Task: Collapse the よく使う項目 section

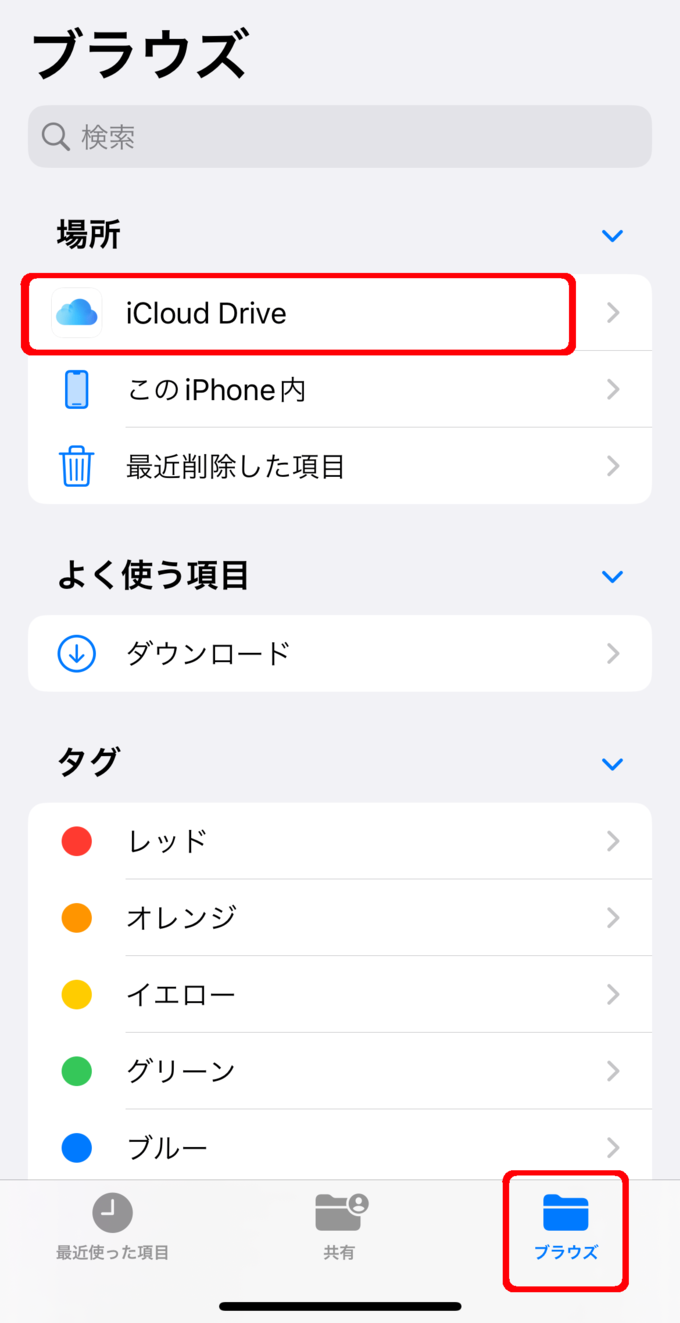Action: click(x=612, y=577)
